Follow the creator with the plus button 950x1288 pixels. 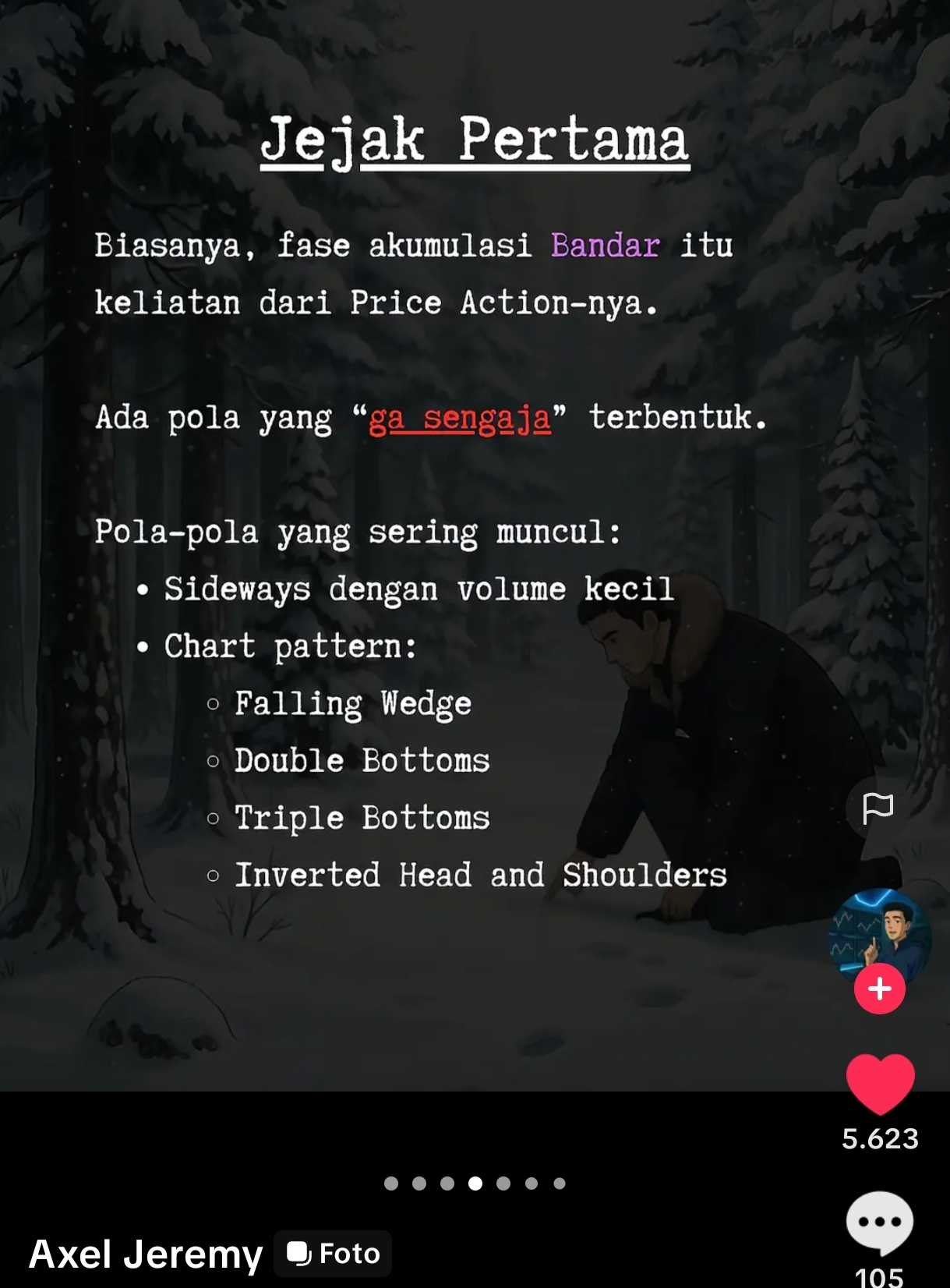[880, 989]
